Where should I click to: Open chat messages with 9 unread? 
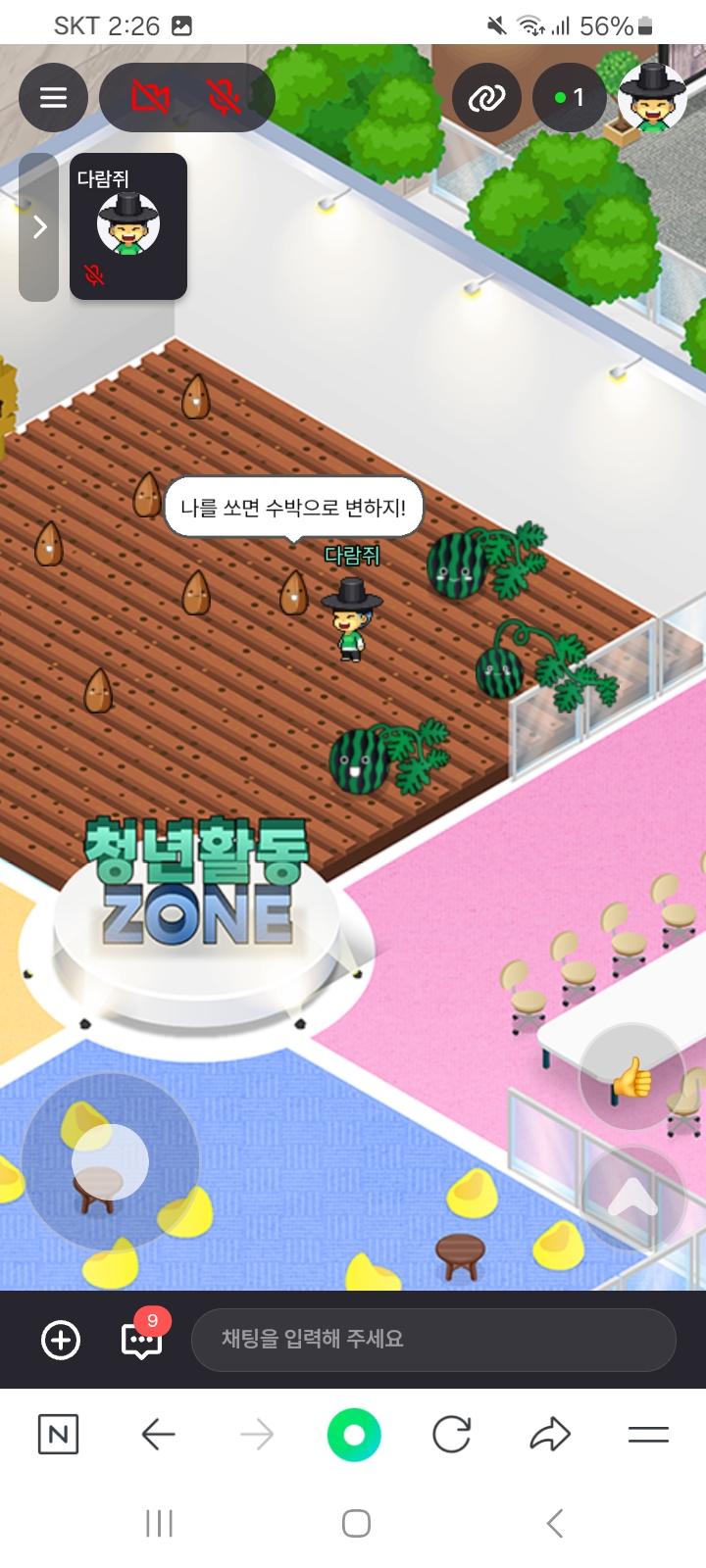141,1340
